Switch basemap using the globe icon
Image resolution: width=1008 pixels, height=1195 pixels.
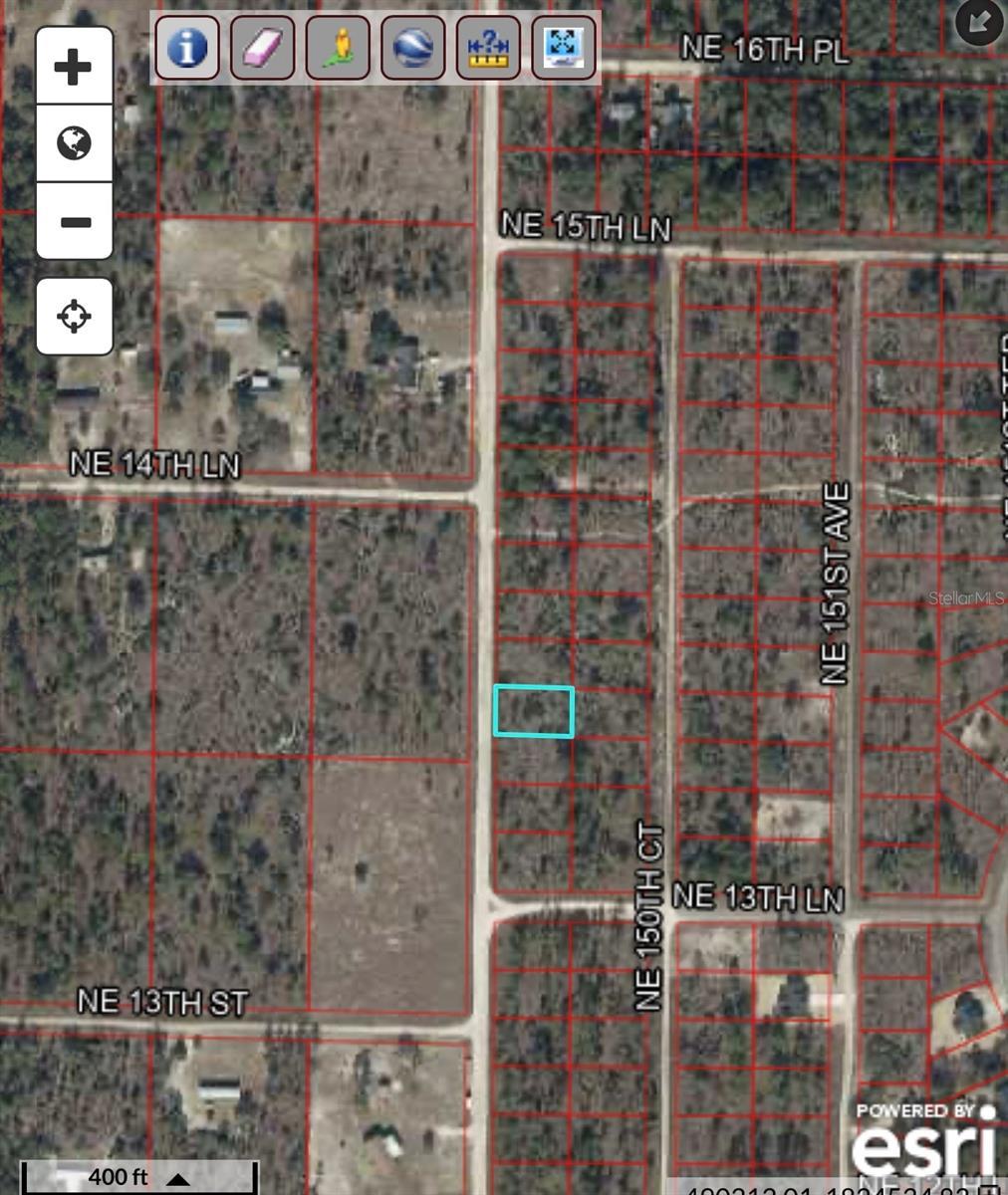[74, 142]
